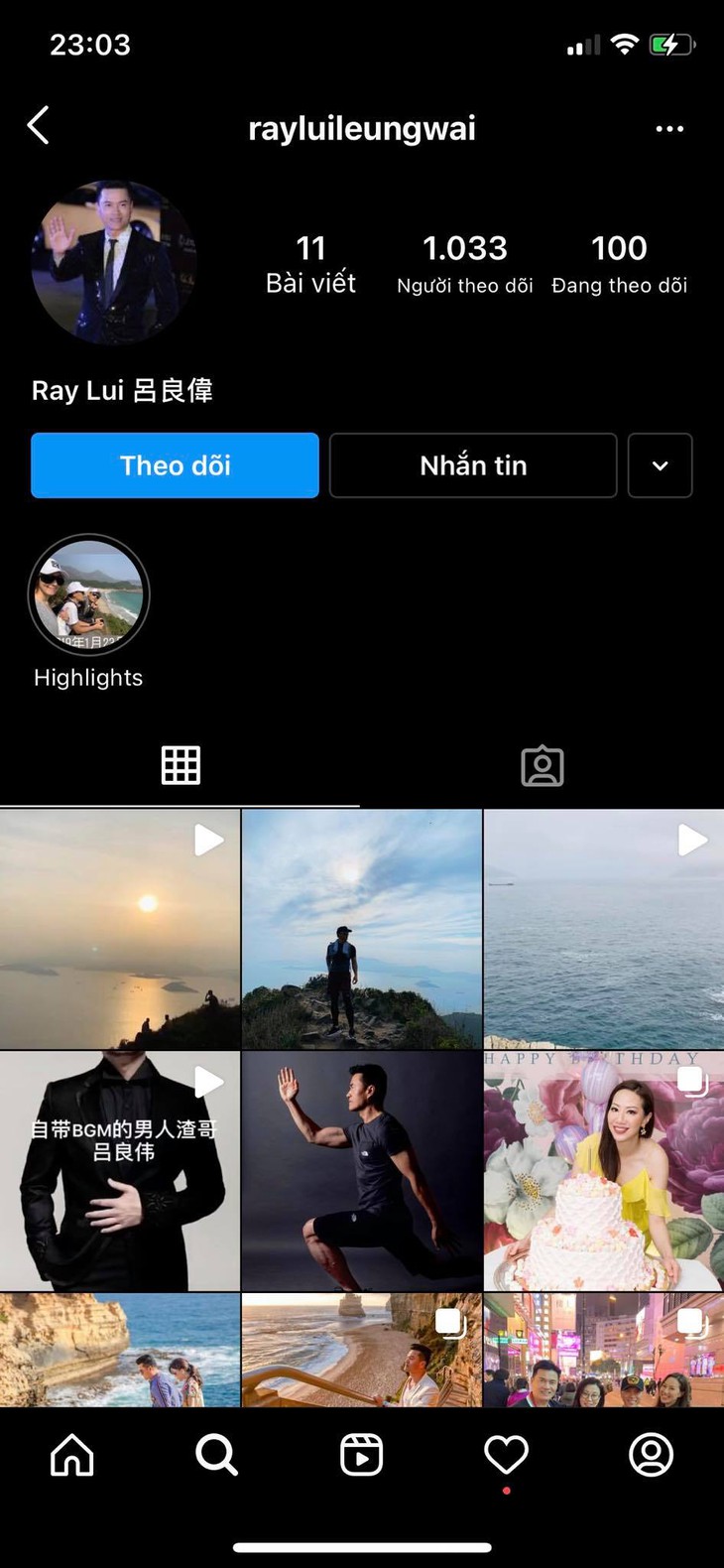
Task: Go to the Home feed tab
Action: point(72,1456)
